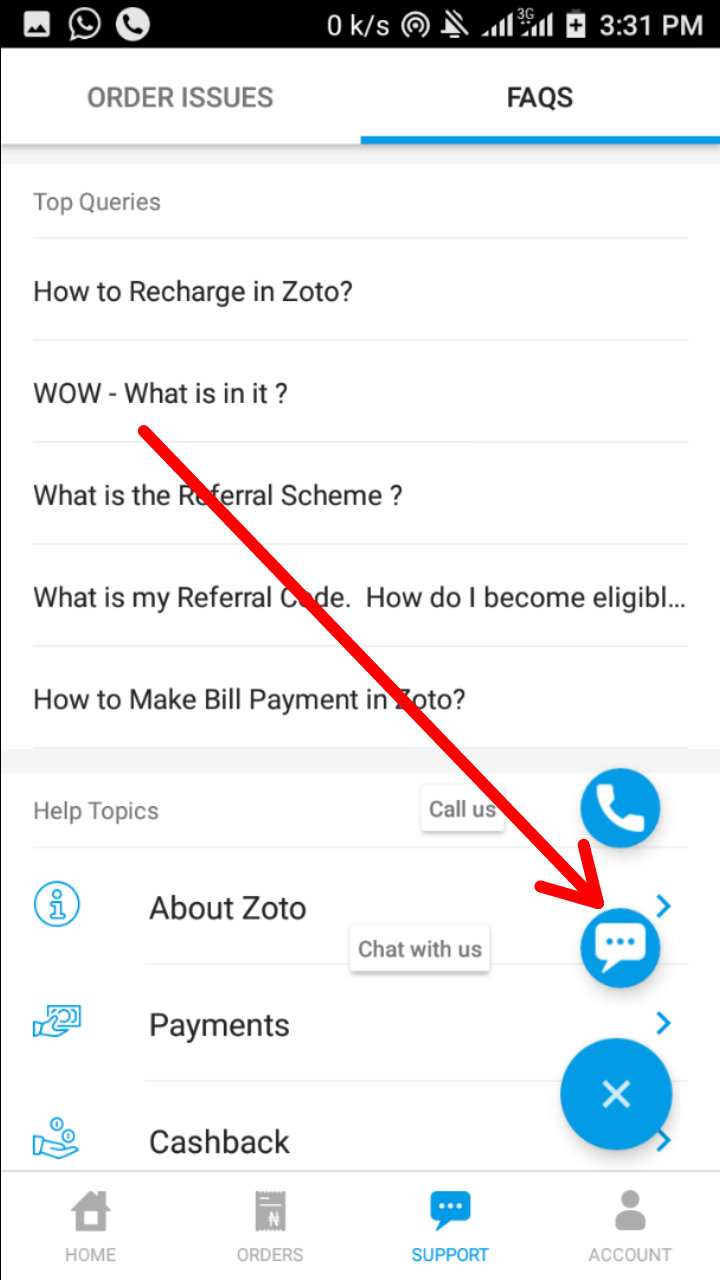
Task: Select the FAQs tab
Action: pos(540,97)
